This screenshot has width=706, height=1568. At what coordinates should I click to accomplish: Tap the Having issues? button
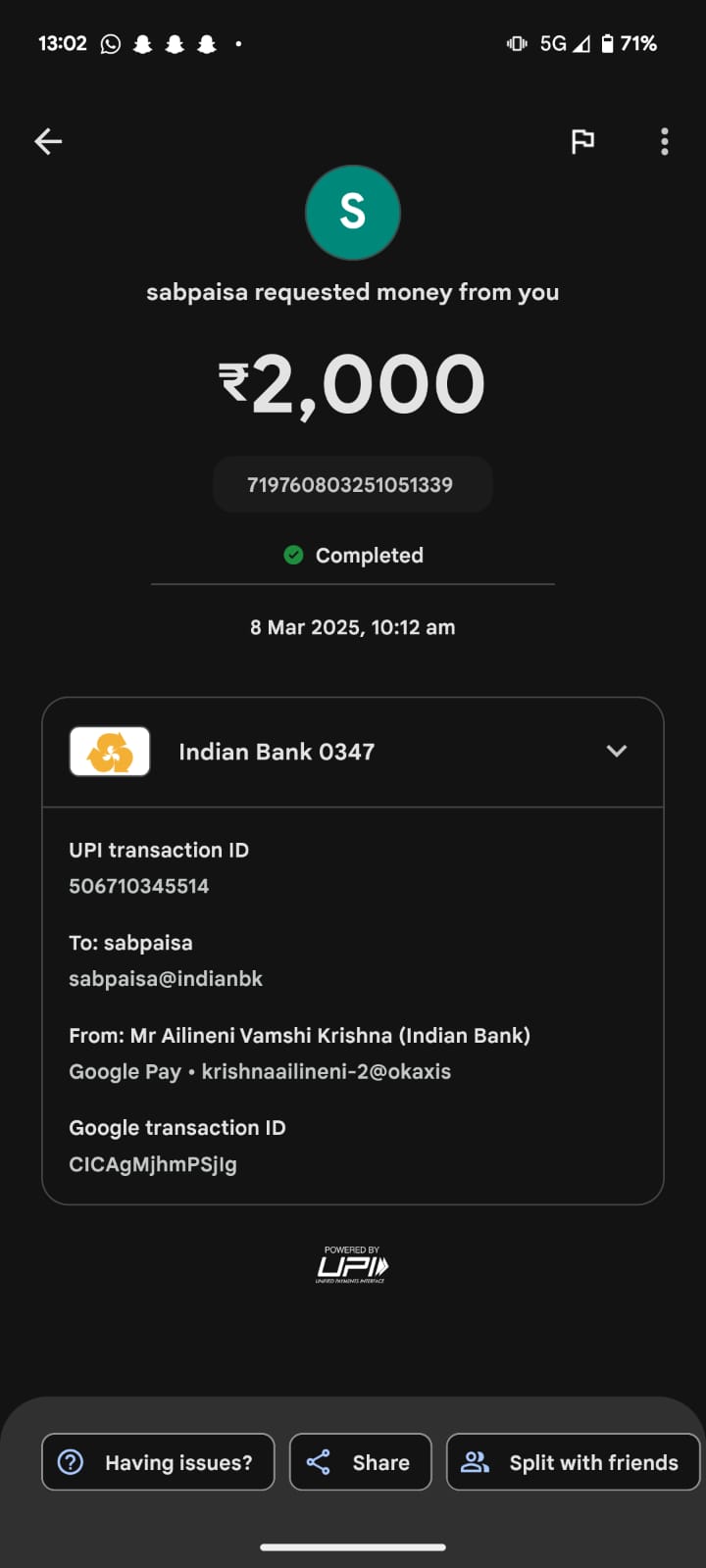tap(158, 1462)
